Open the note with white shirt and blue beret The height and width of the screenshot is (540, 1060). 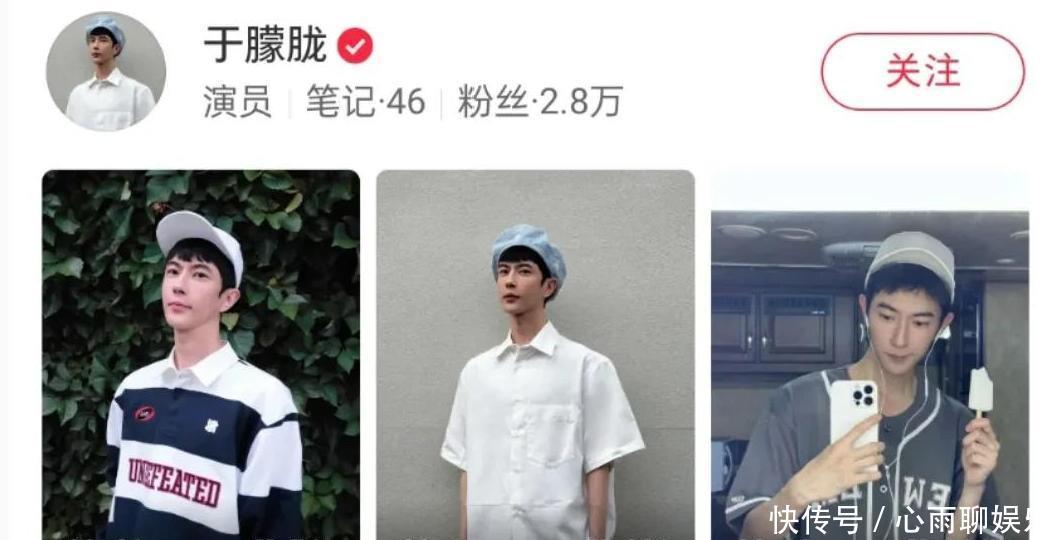(x=535, y=355)
